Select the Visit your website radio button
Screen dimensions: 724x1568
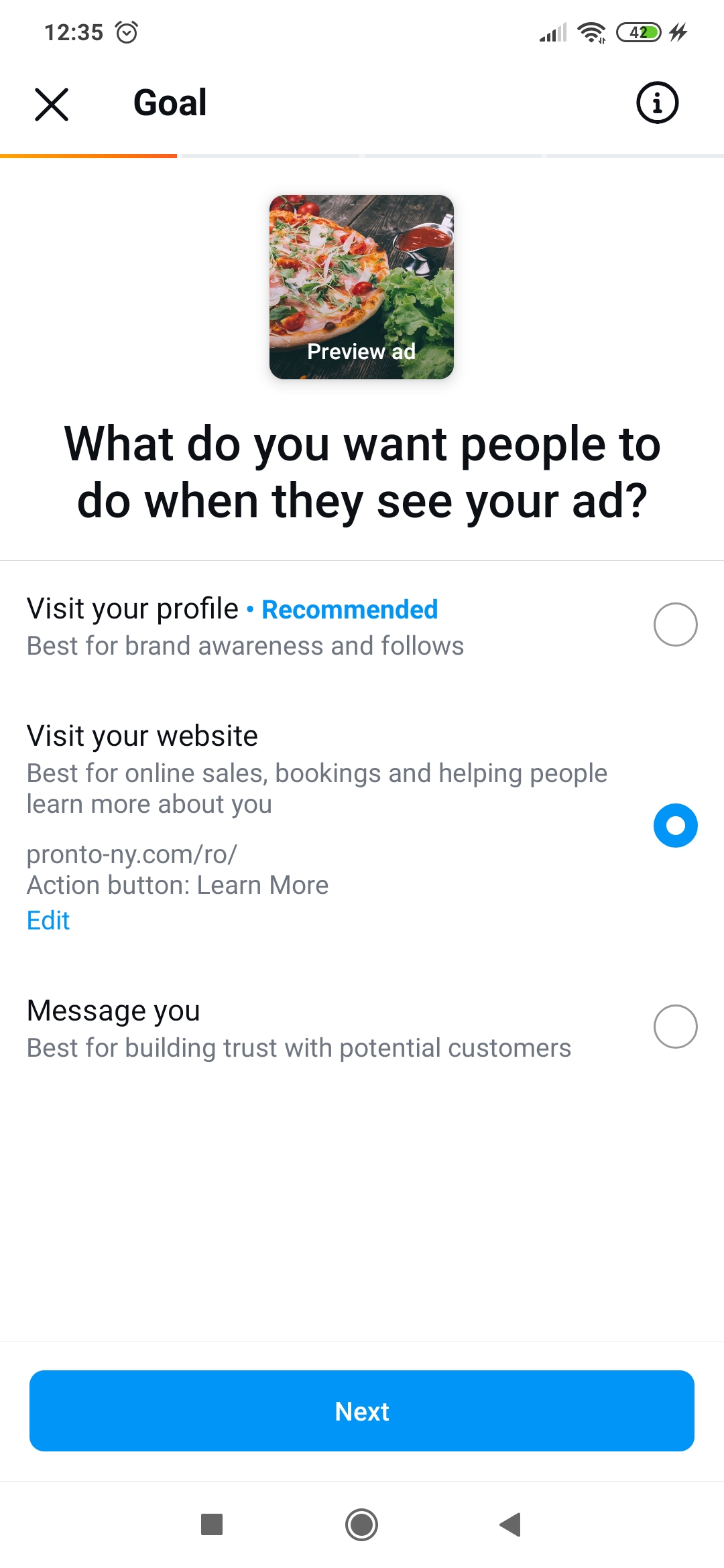pyautogui.click(x=675, y=826)
